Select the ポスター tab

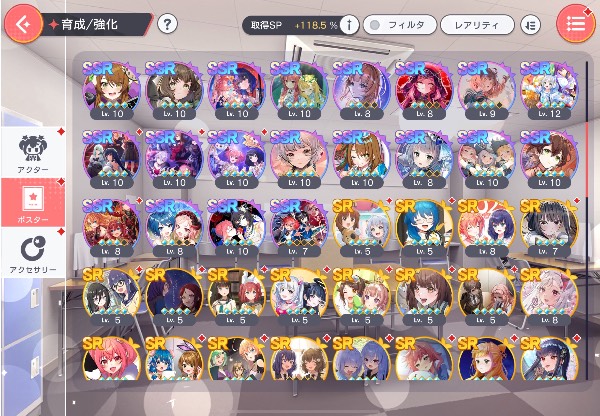pyautogui.click(x=33, y=202)
